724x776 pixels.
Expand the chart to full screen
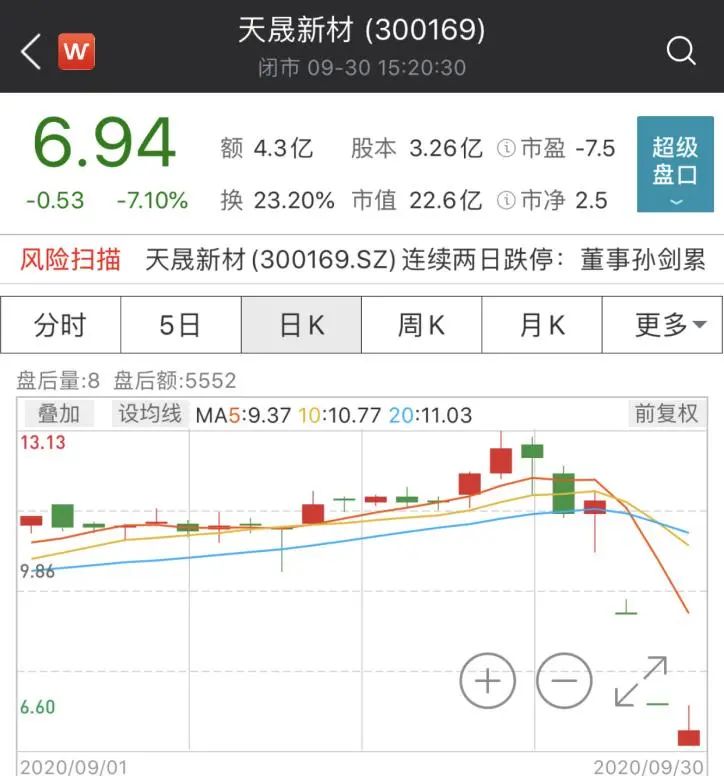coord(641,681)
